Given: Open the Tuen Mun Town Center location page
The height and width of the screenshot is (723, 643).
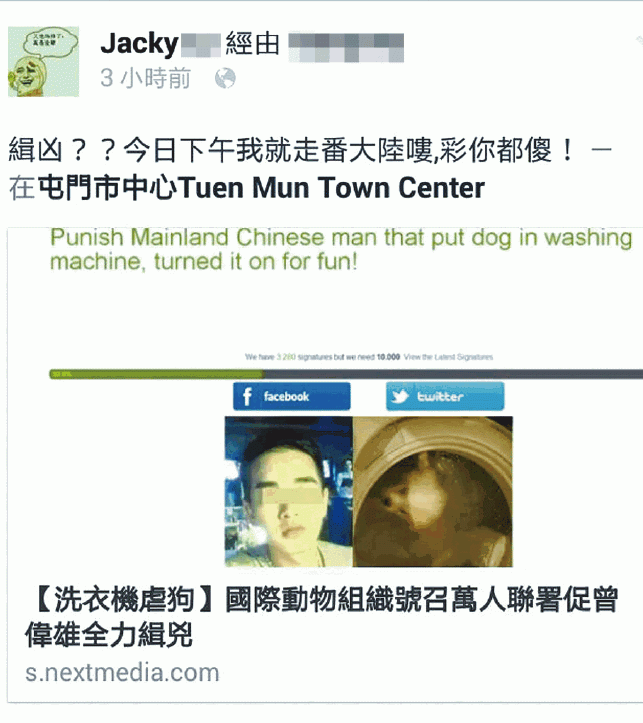Looking at the screenshot, I should tap(260, 187).
